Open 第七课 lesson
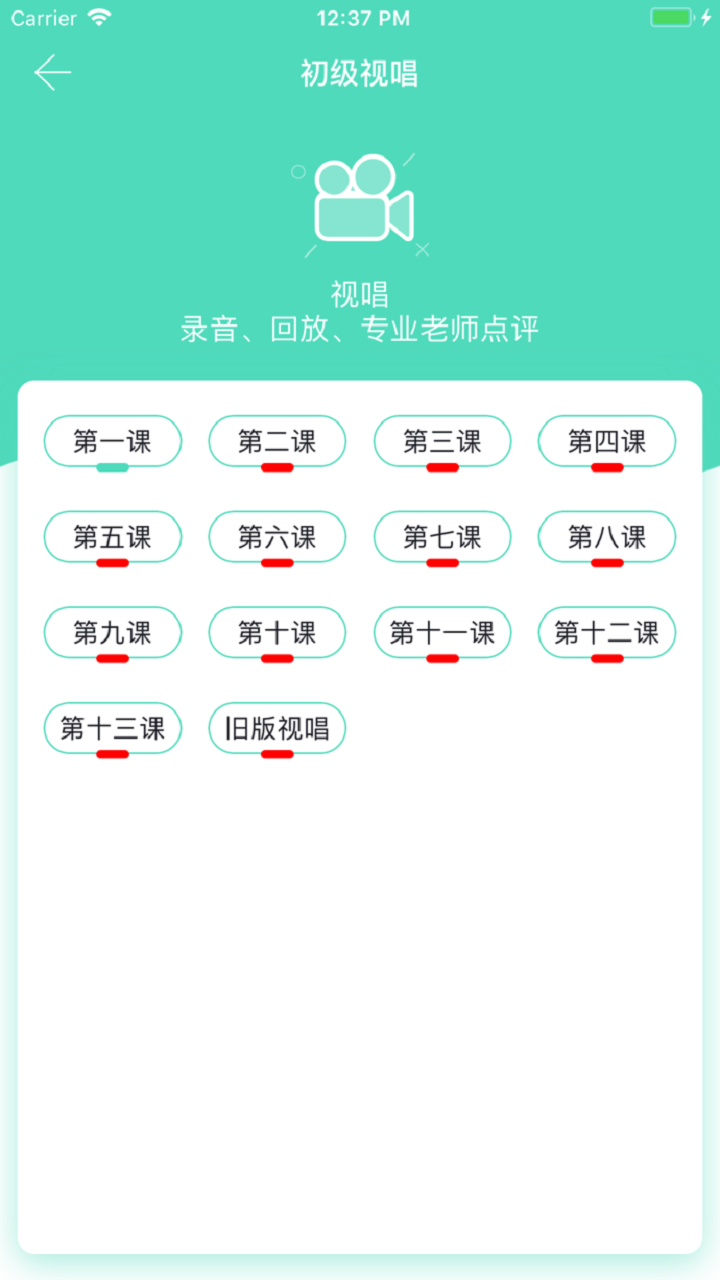 tap(442, 537)
